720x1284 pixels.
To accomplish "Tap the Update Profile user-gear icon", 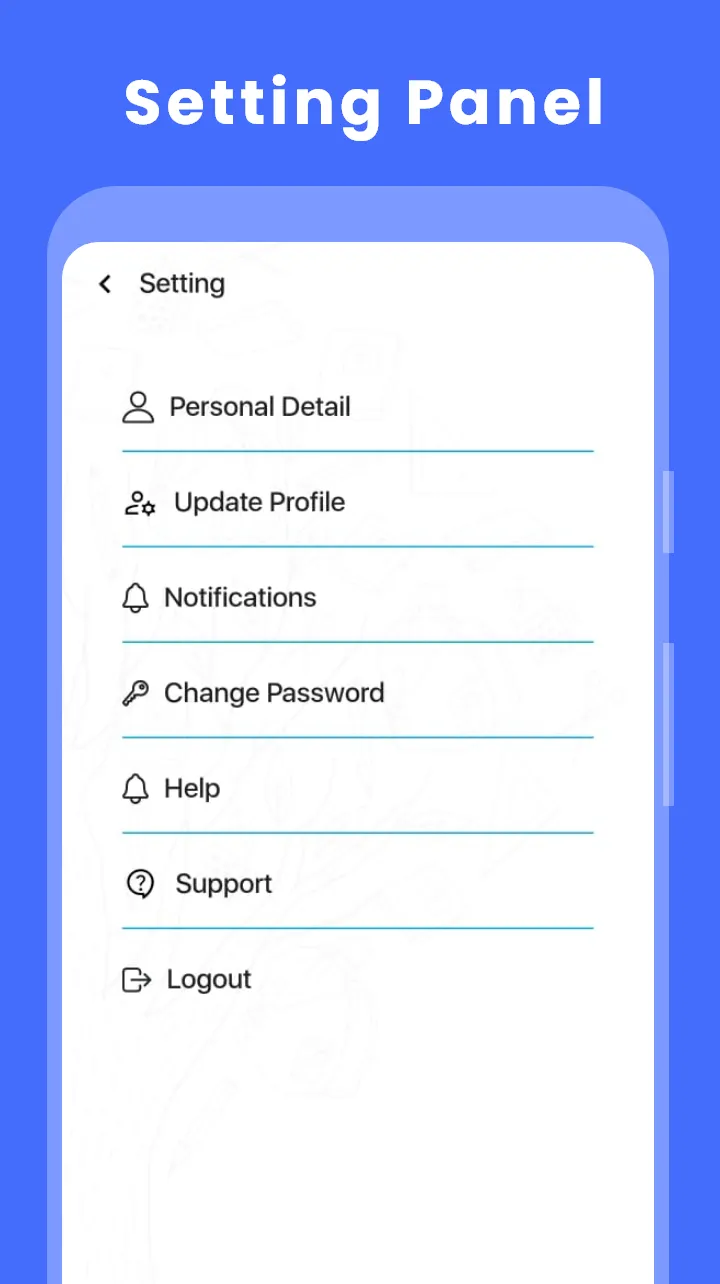I will point(140,503).
